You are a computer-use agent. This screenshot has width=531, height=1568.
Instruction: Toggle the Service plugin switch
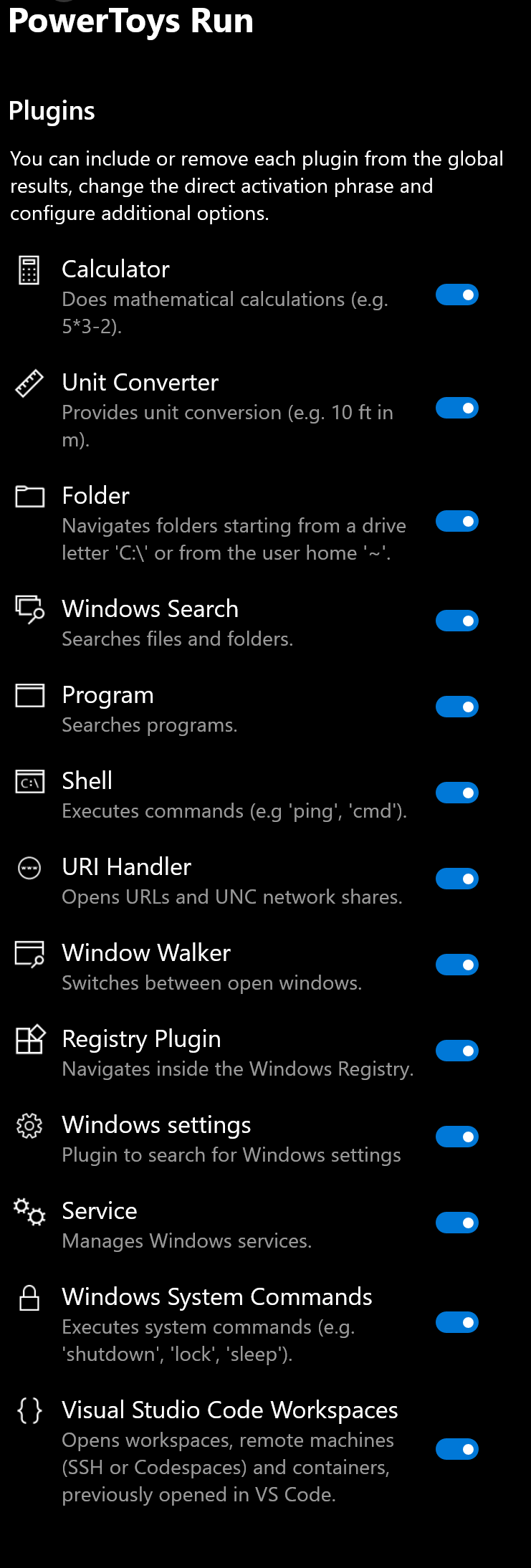pyautogui.click(x=456, y=1223)
